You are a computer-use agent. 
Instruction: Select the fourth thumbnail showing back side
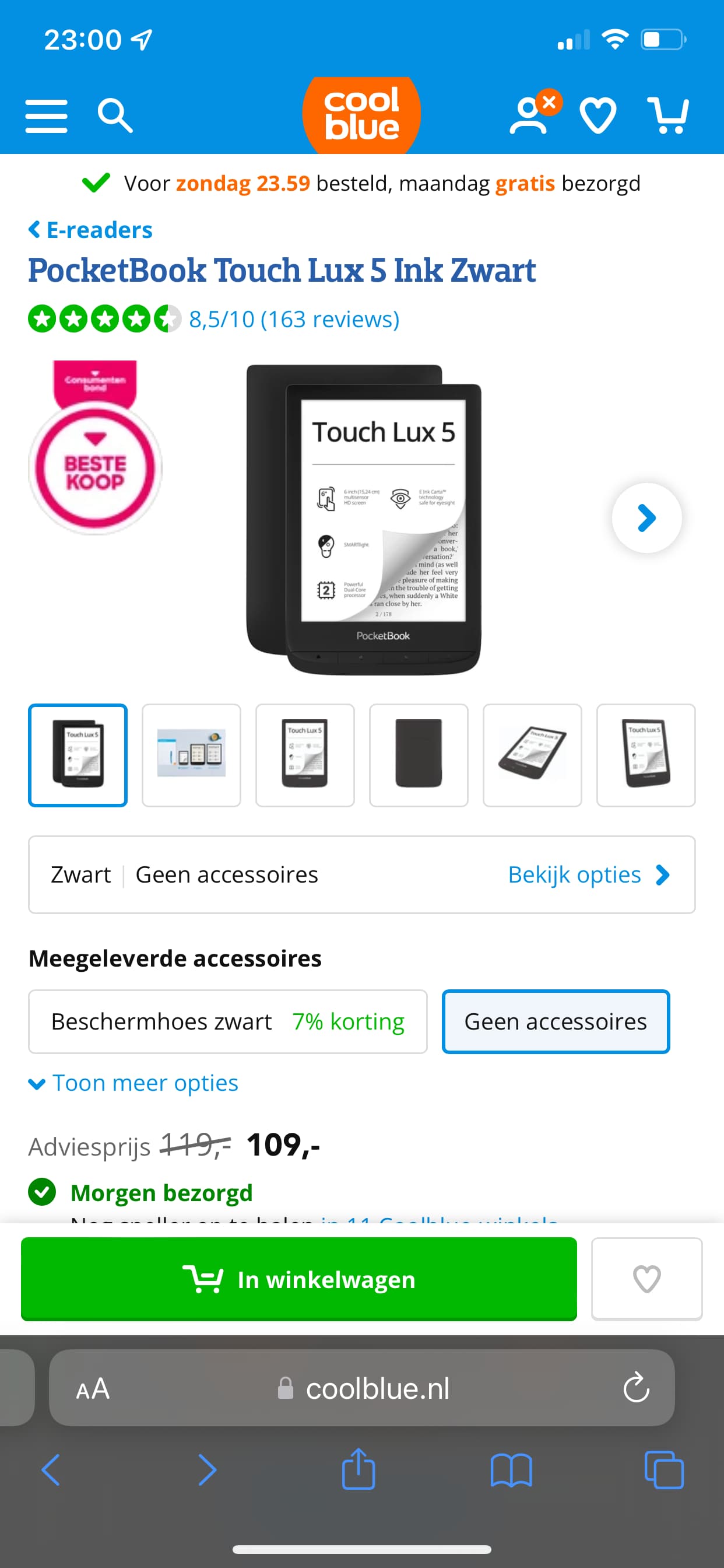click(419, 755)
